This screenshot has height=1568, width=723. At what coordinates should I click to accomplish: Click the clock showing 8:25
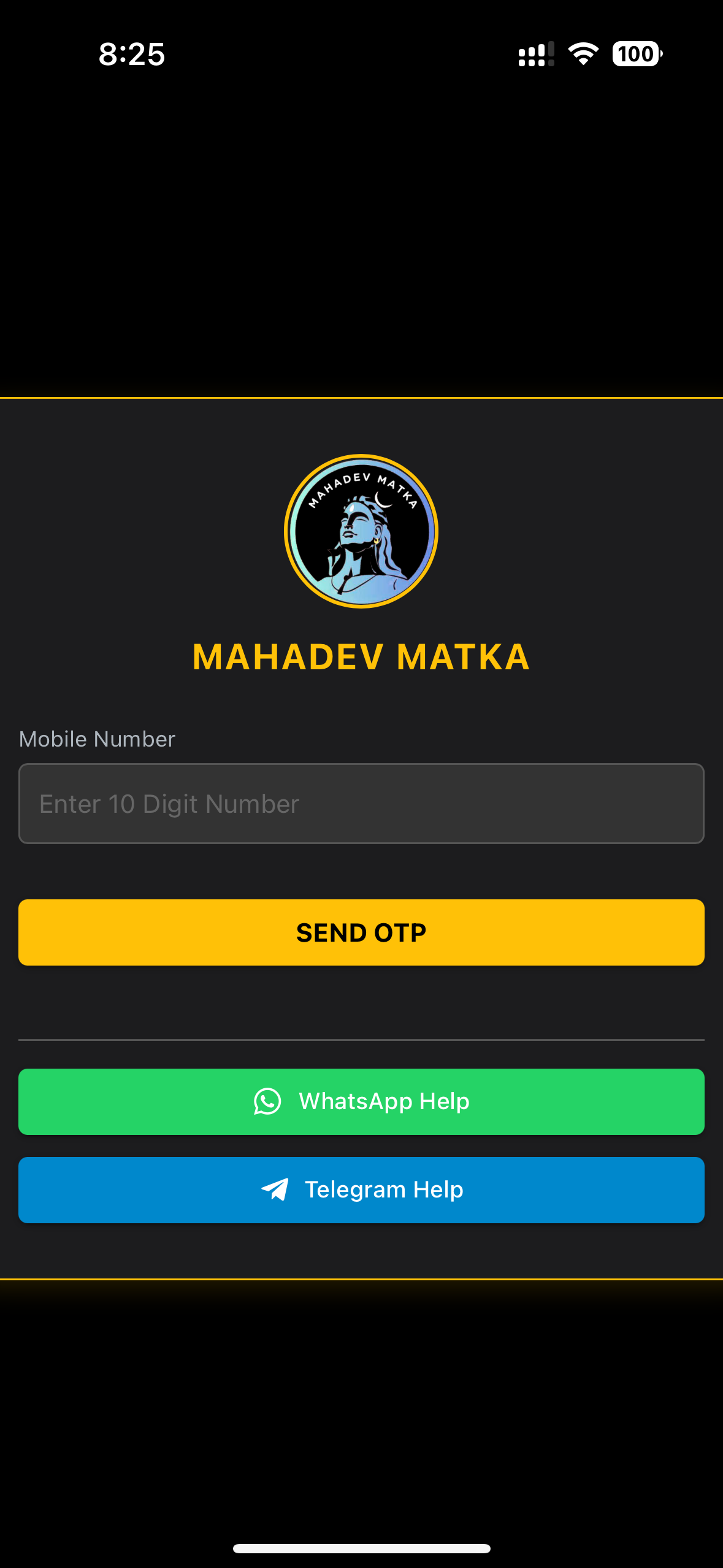click(132, 55)
